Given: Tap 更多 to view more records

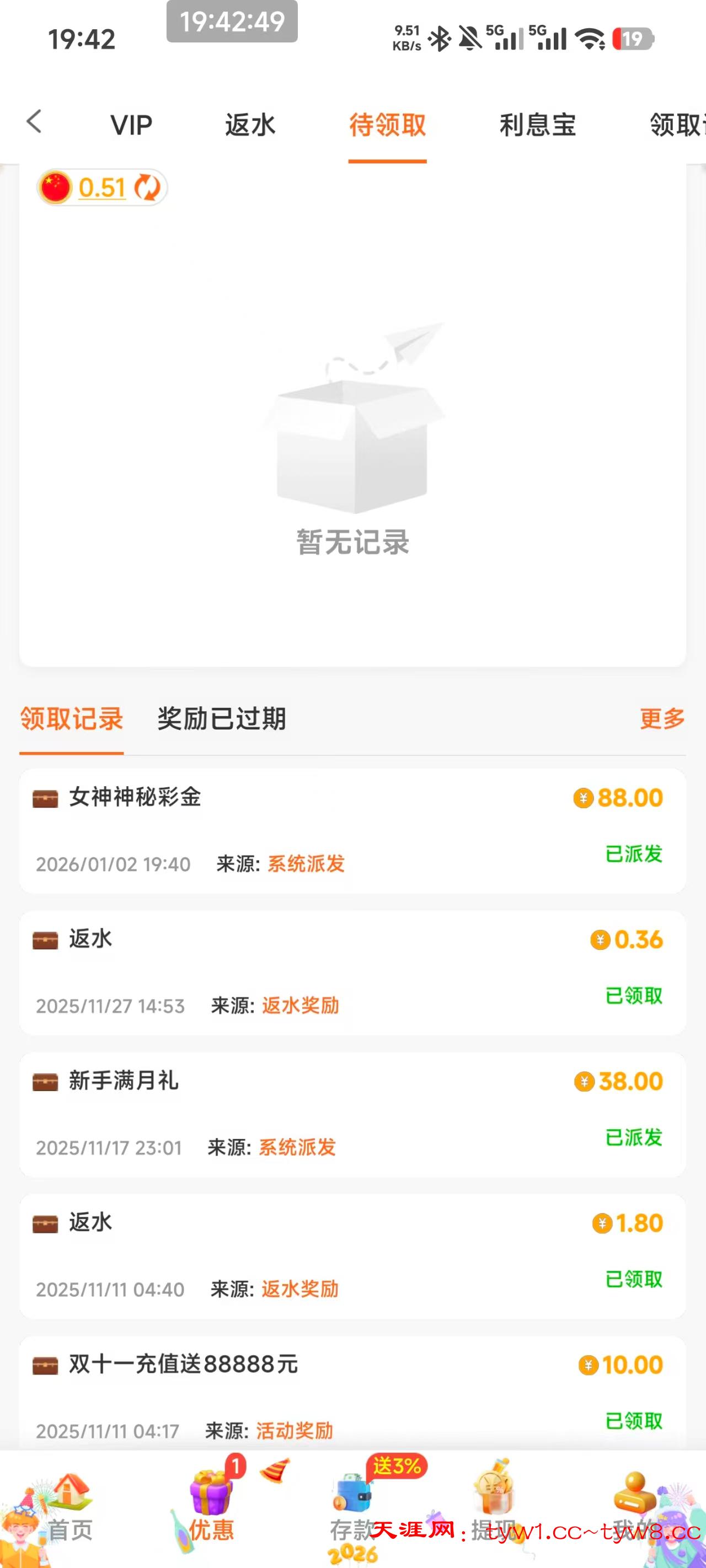Looking at the screenshot, I should 661,719.
